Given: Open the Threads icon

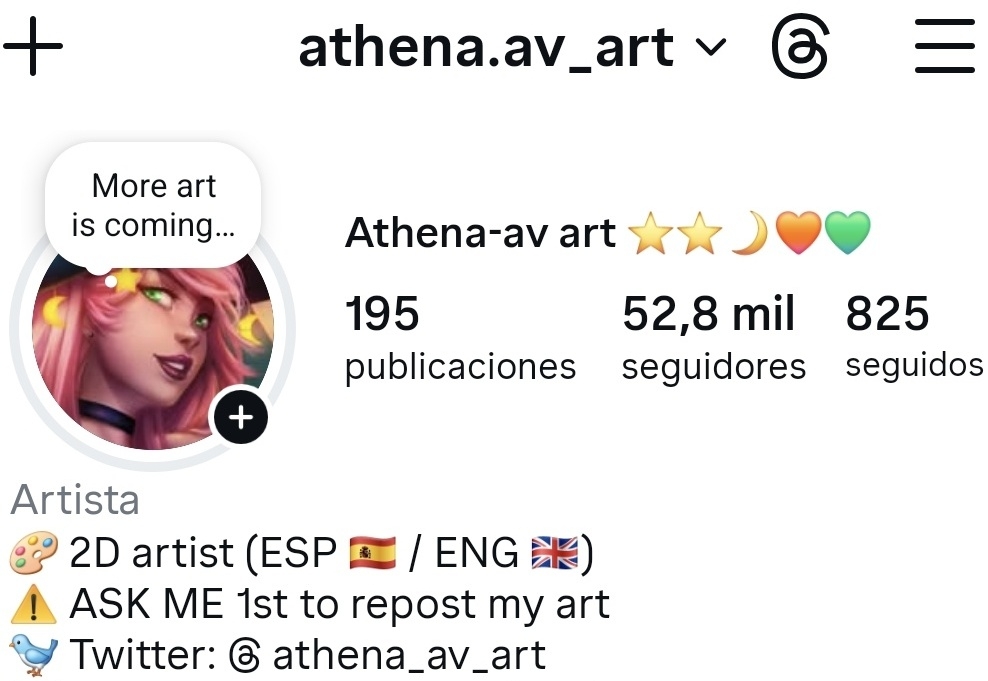Looking at the screenshot, I should tap(800, 47).
